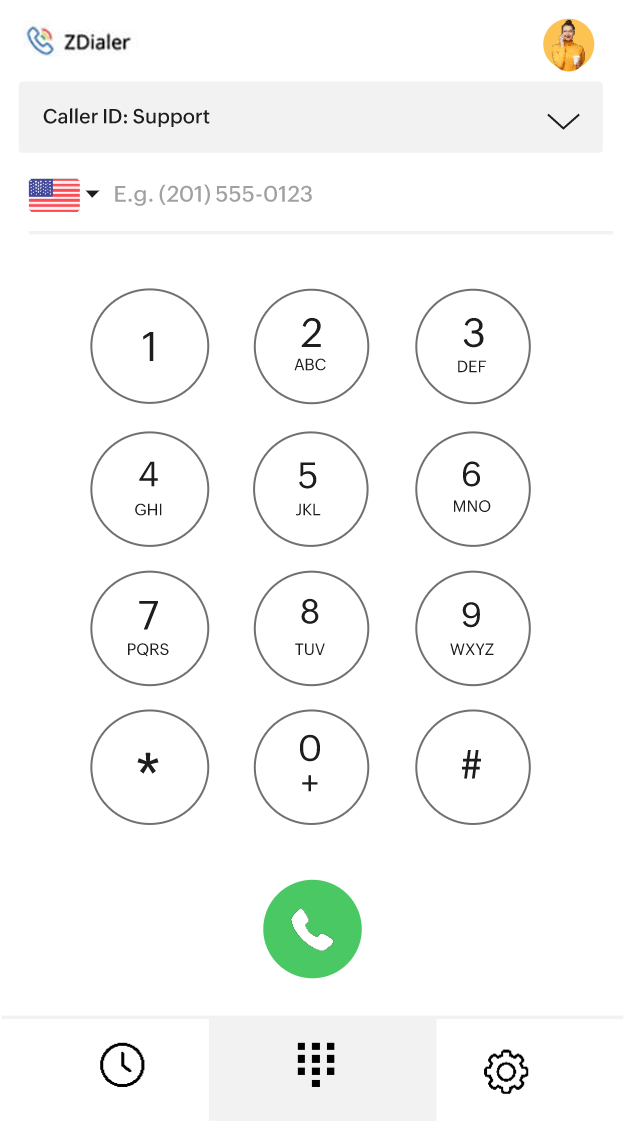624x1121 pixels.
Task: Tap the 4 GHI key
Action: coord(150,488)
